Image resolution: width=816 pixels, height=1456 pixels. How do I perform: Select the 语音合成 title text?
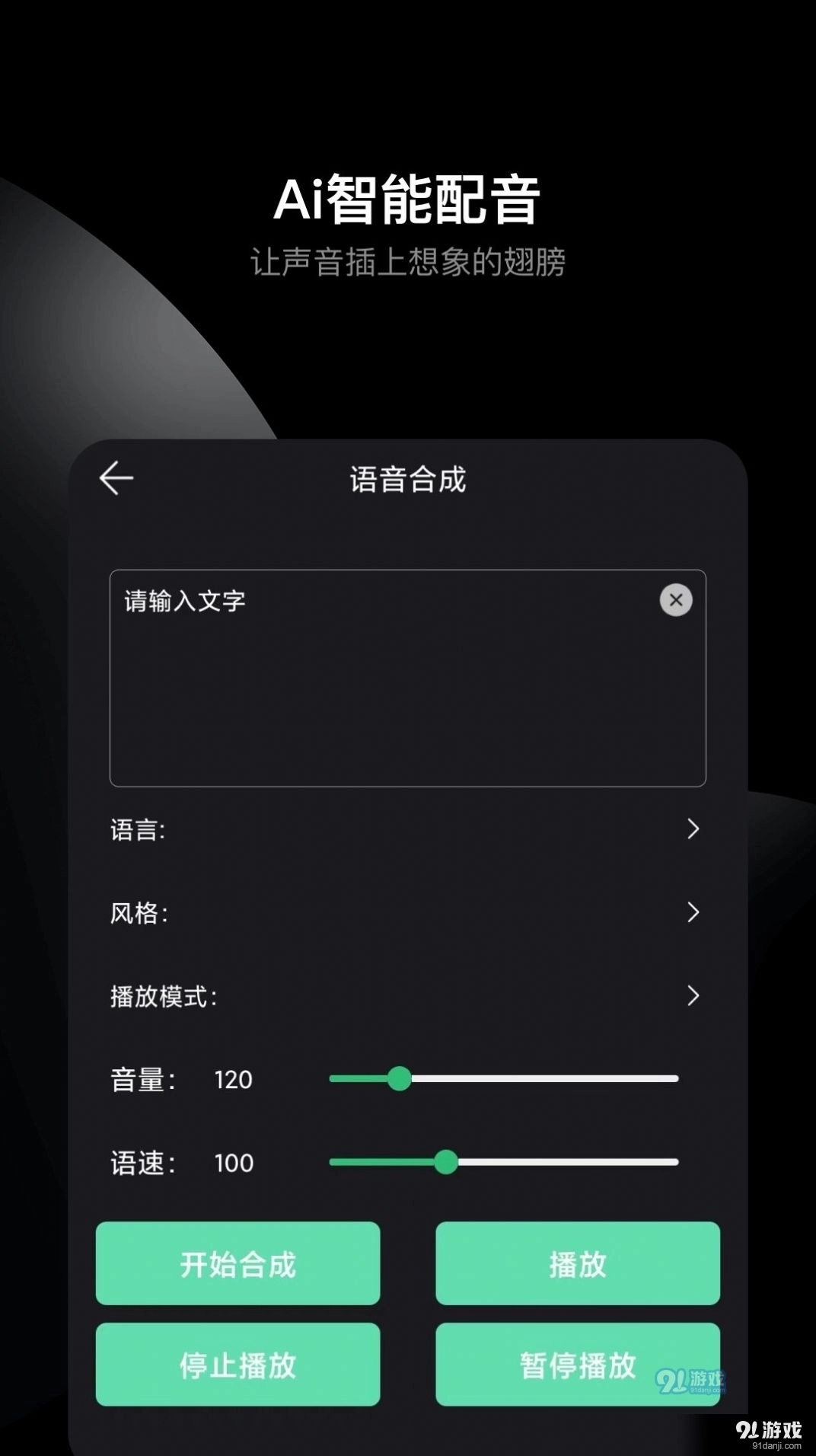407,480
